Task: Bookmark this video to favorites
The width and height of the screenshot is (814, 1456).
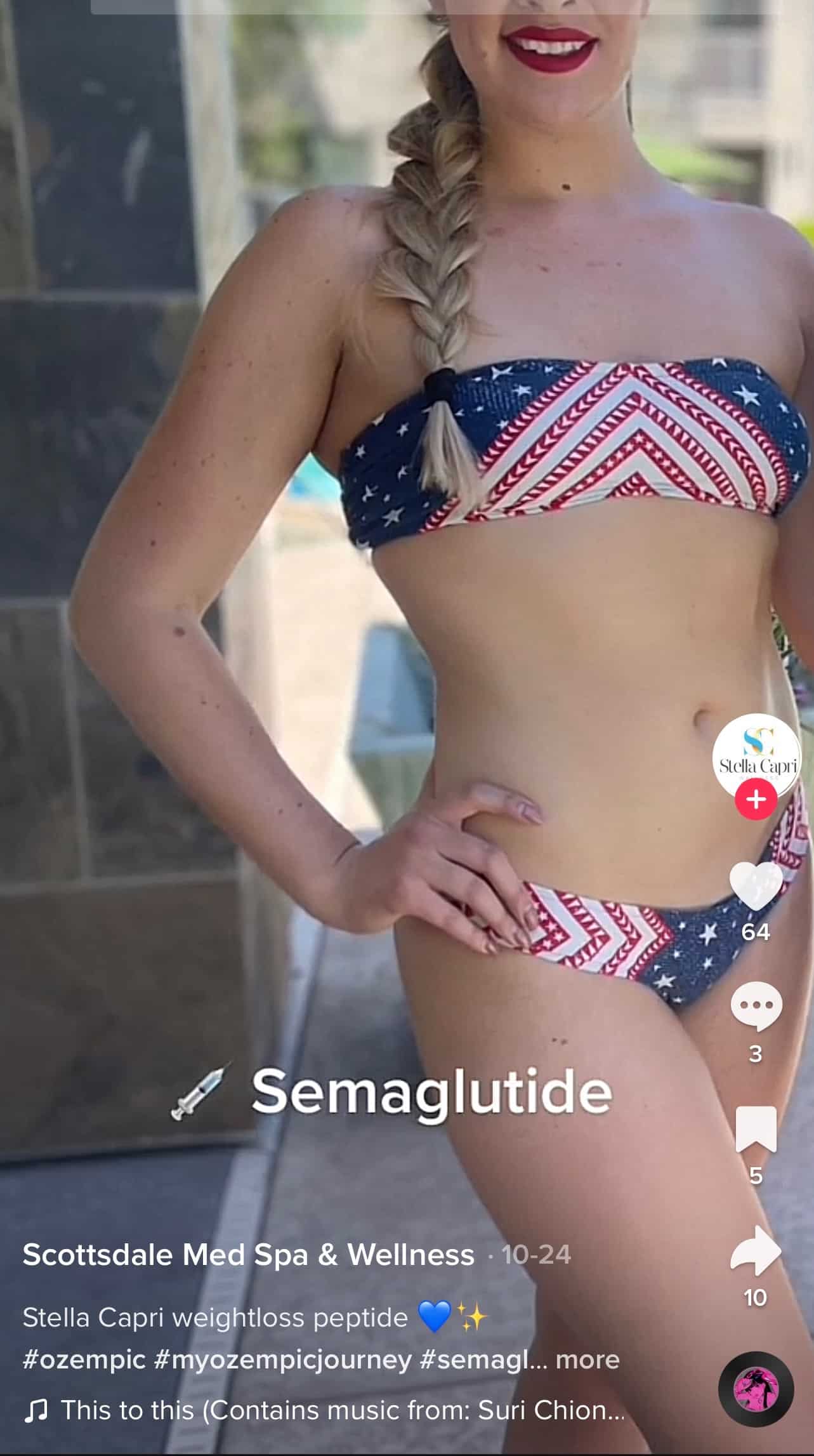Action: 756,1130
